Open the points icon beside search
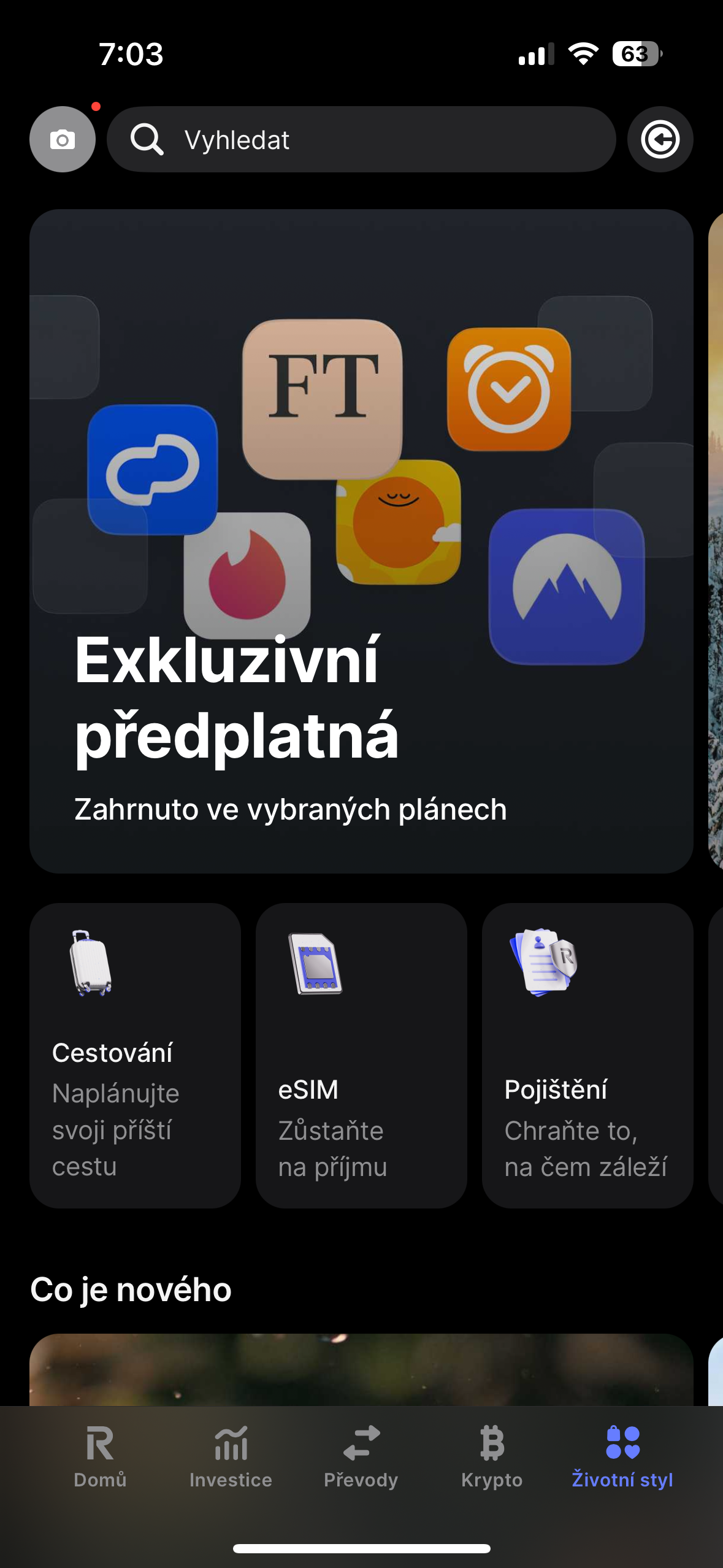723x1568 pixels. coord(660,139)
